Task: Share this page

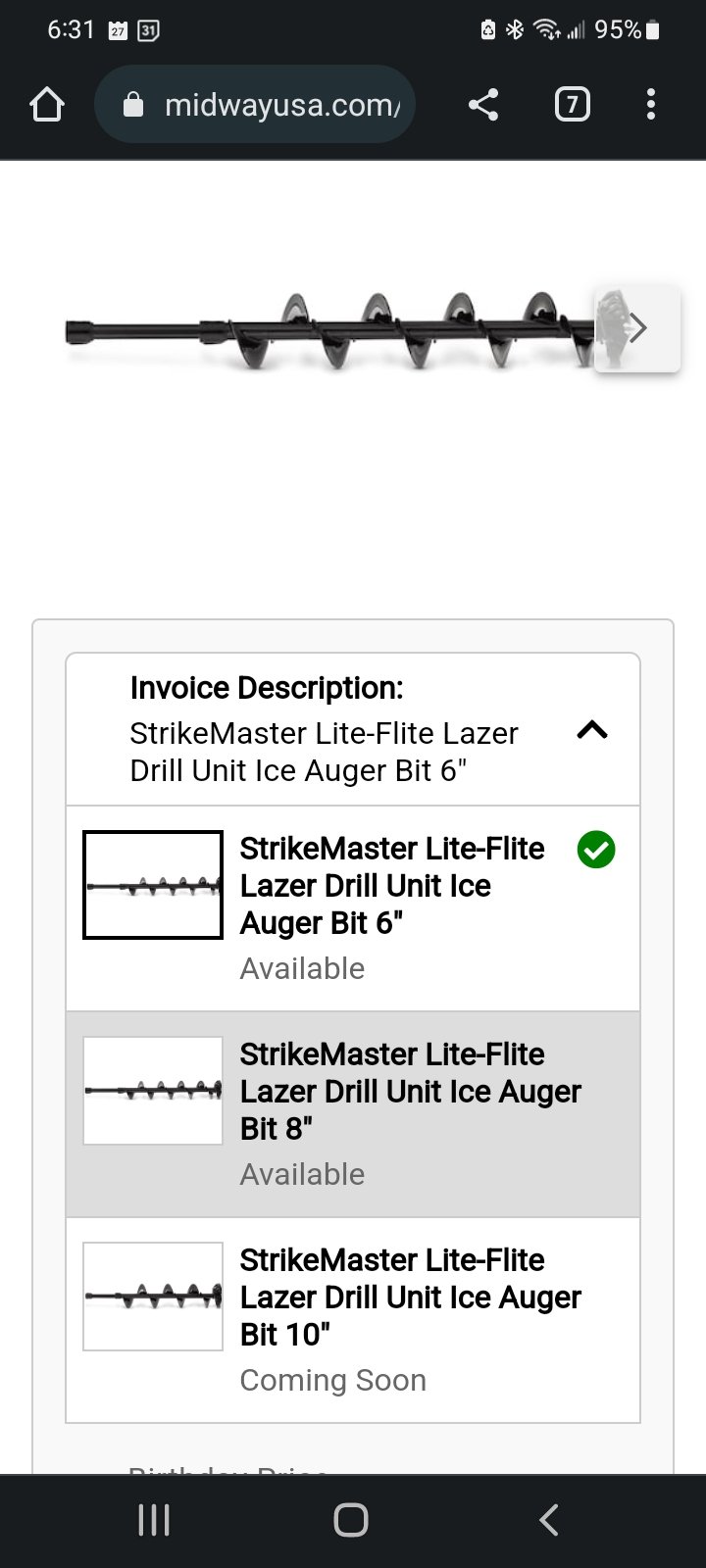Action: click(483, 104)
